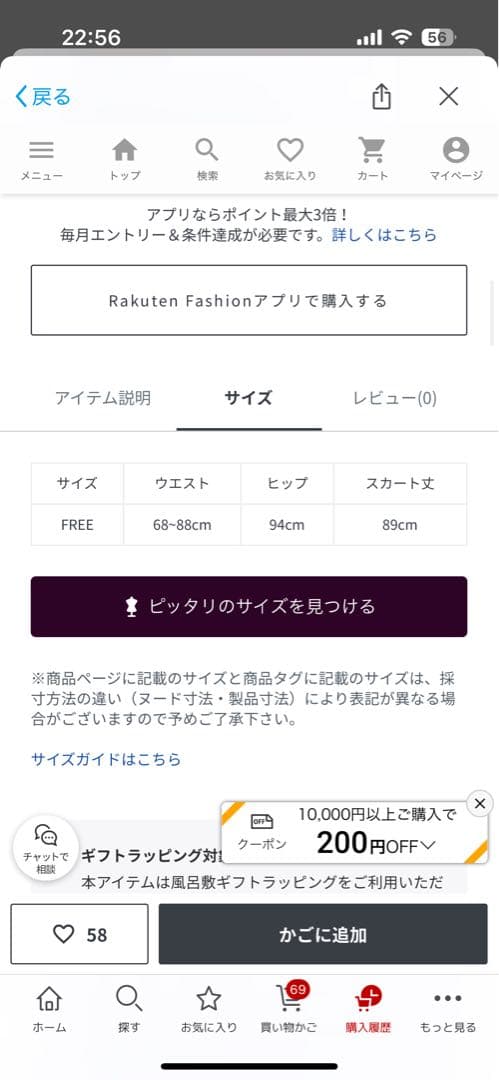
Task: Close the in-app browser sheet with X
Action: point(449,96)
